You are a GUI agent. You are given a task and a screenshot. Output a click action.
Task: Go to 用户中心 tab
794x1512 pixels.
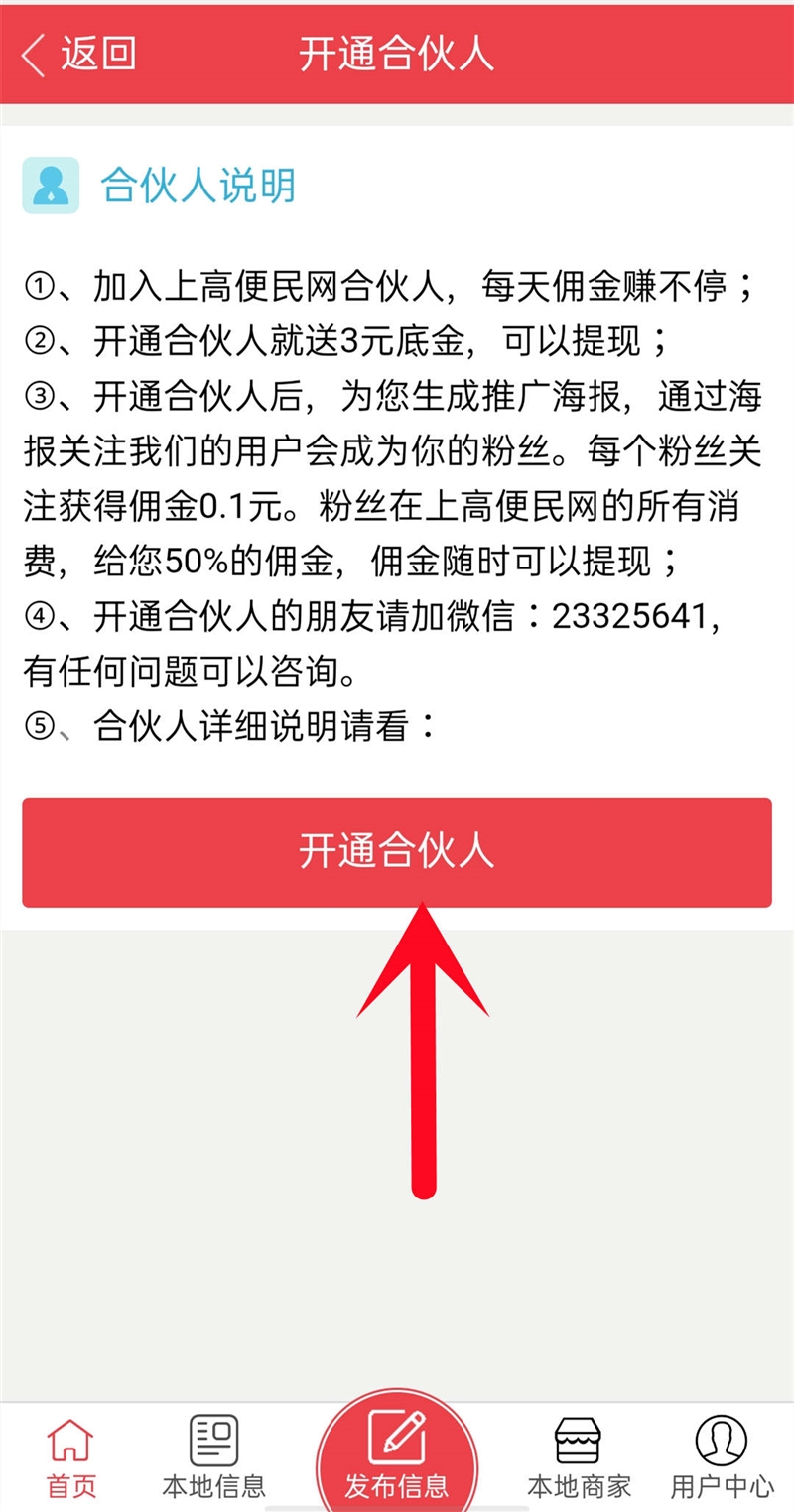pos(722,1457)
